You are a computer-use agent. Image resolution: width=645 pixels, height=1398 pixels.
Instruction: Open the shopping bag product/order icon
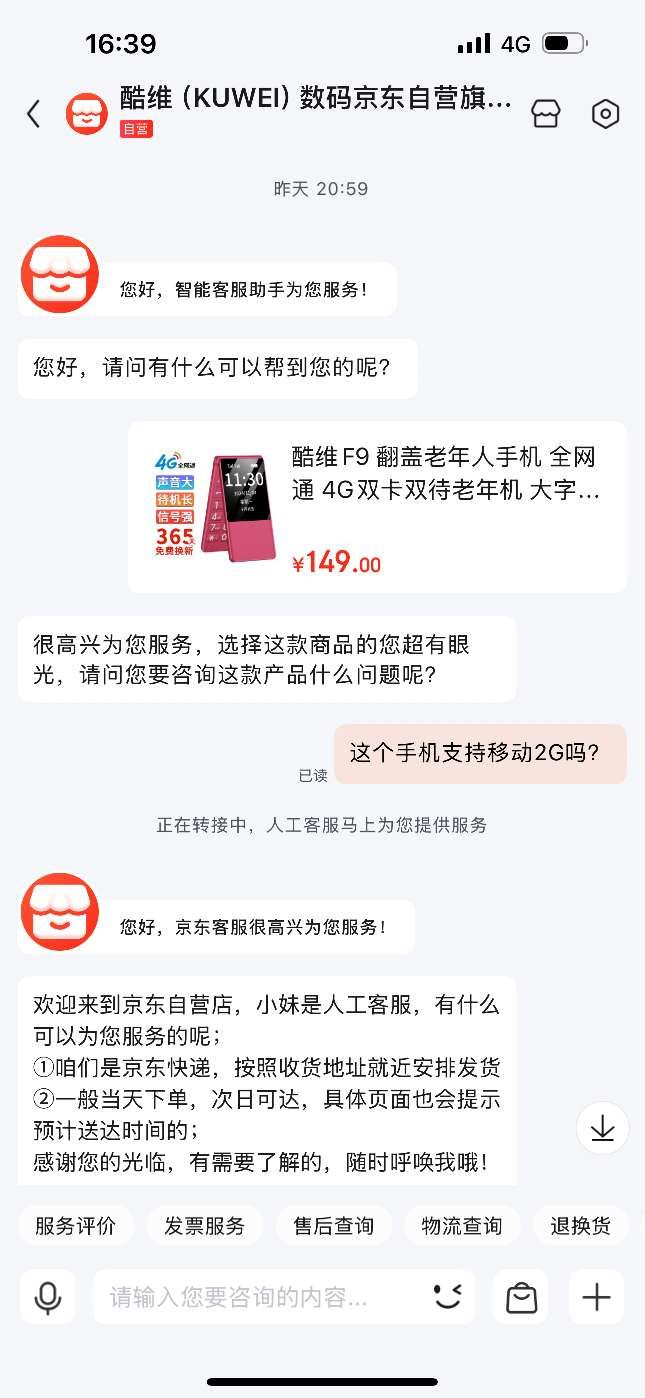(x=521, y=1297)
